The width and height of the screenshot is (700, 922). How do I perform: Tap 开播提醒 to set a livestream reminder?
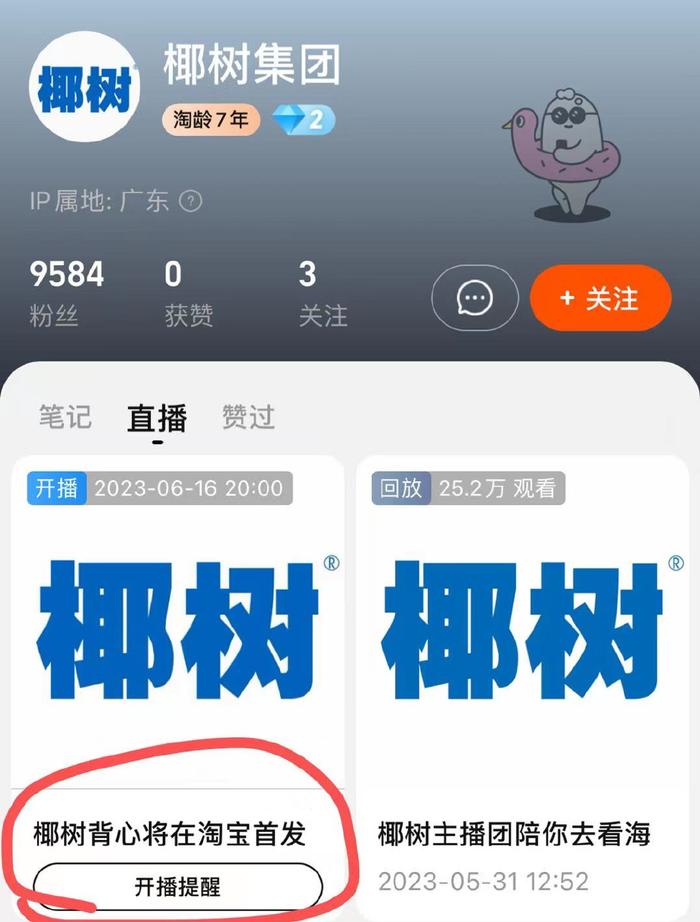tap(178, 886)
